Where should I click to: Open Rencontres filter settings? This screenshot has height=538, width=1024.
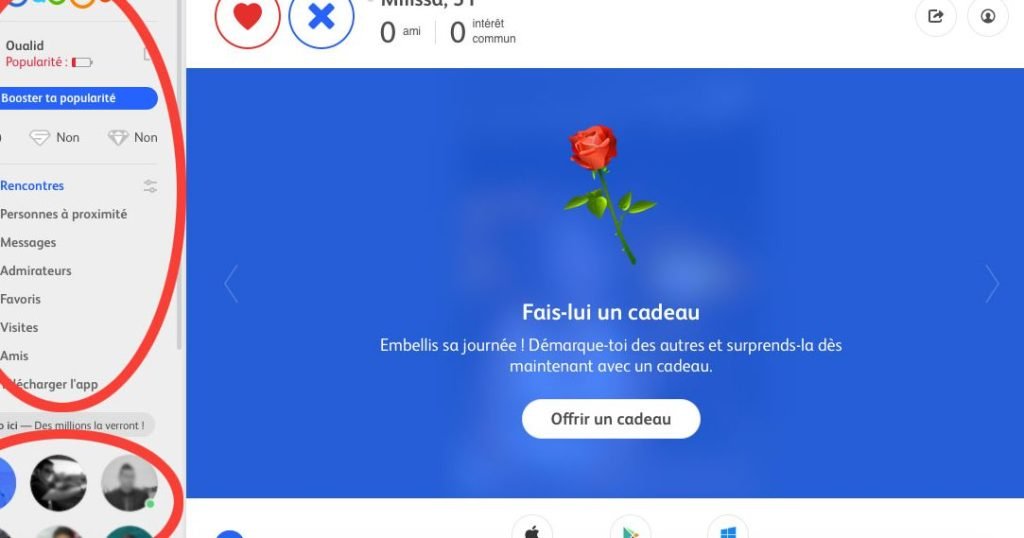pyautogui.click(x=150, y=186)
